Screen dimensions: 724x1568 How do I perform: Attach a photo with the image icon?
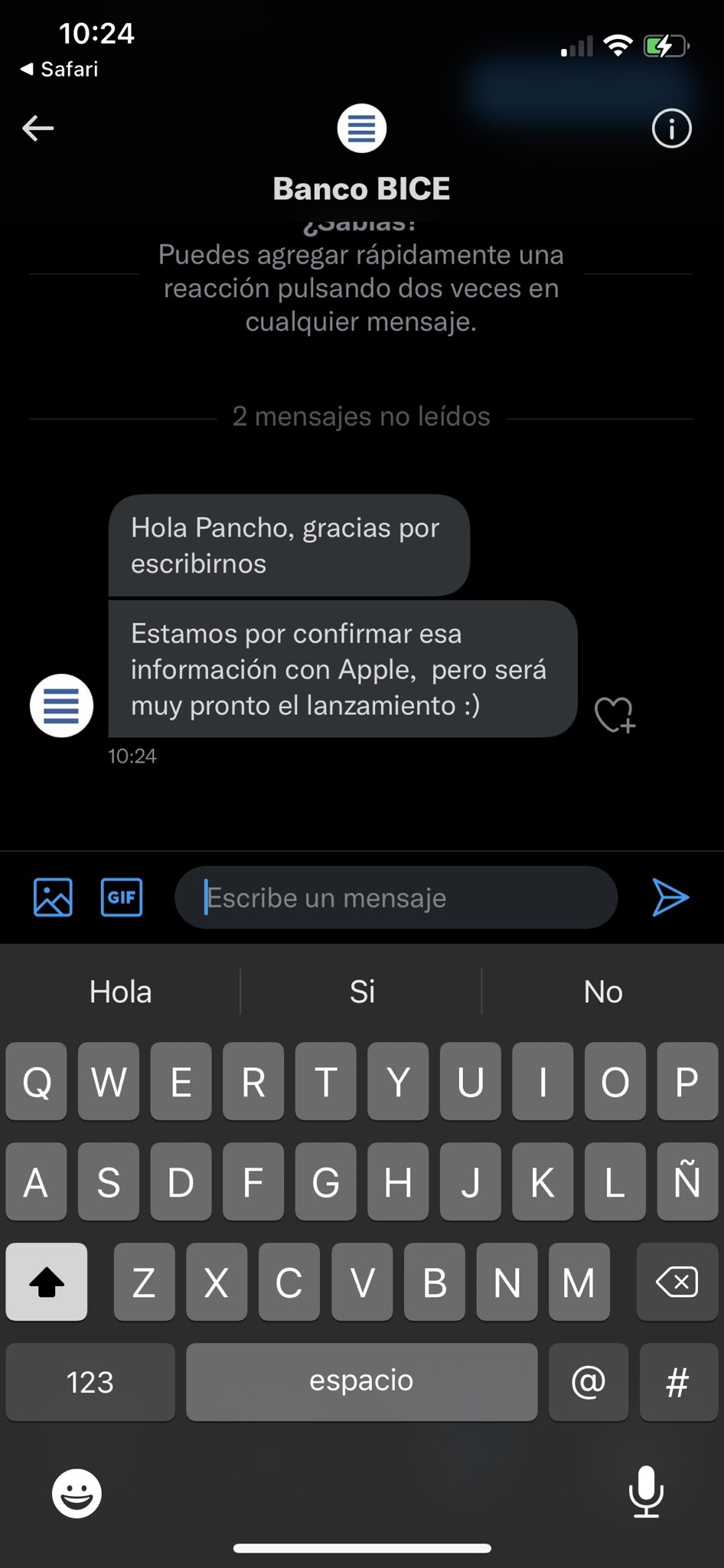(53, 897)
